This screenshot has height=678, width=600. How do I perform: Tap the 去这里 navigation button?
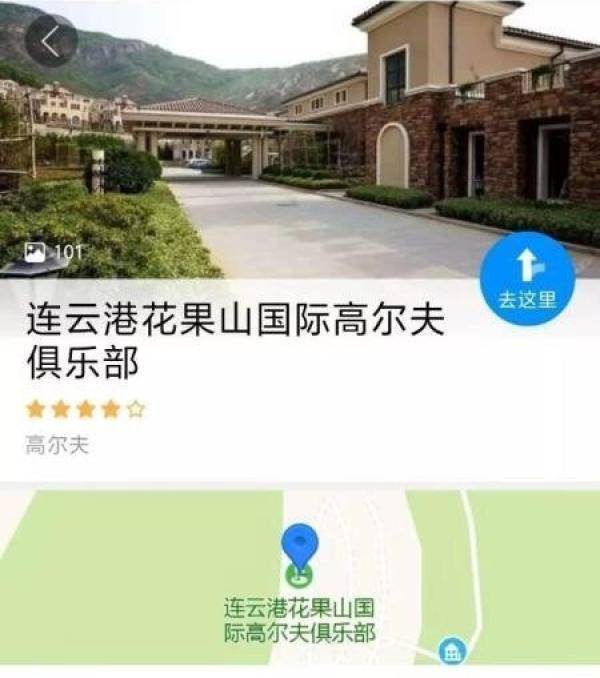click(x=527, y=278)
